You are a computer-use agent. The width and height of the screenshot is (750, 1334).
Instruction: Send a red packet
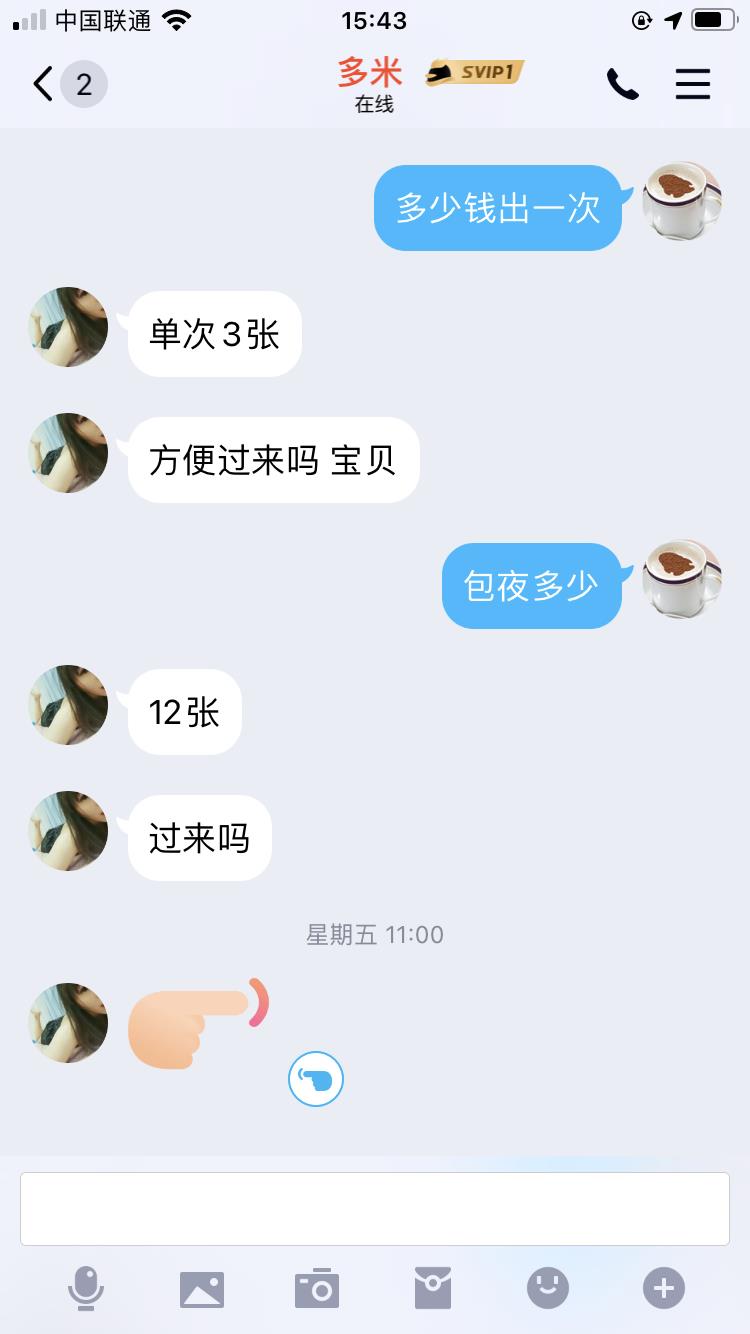pyautogui.click(x=433, y=1288)
